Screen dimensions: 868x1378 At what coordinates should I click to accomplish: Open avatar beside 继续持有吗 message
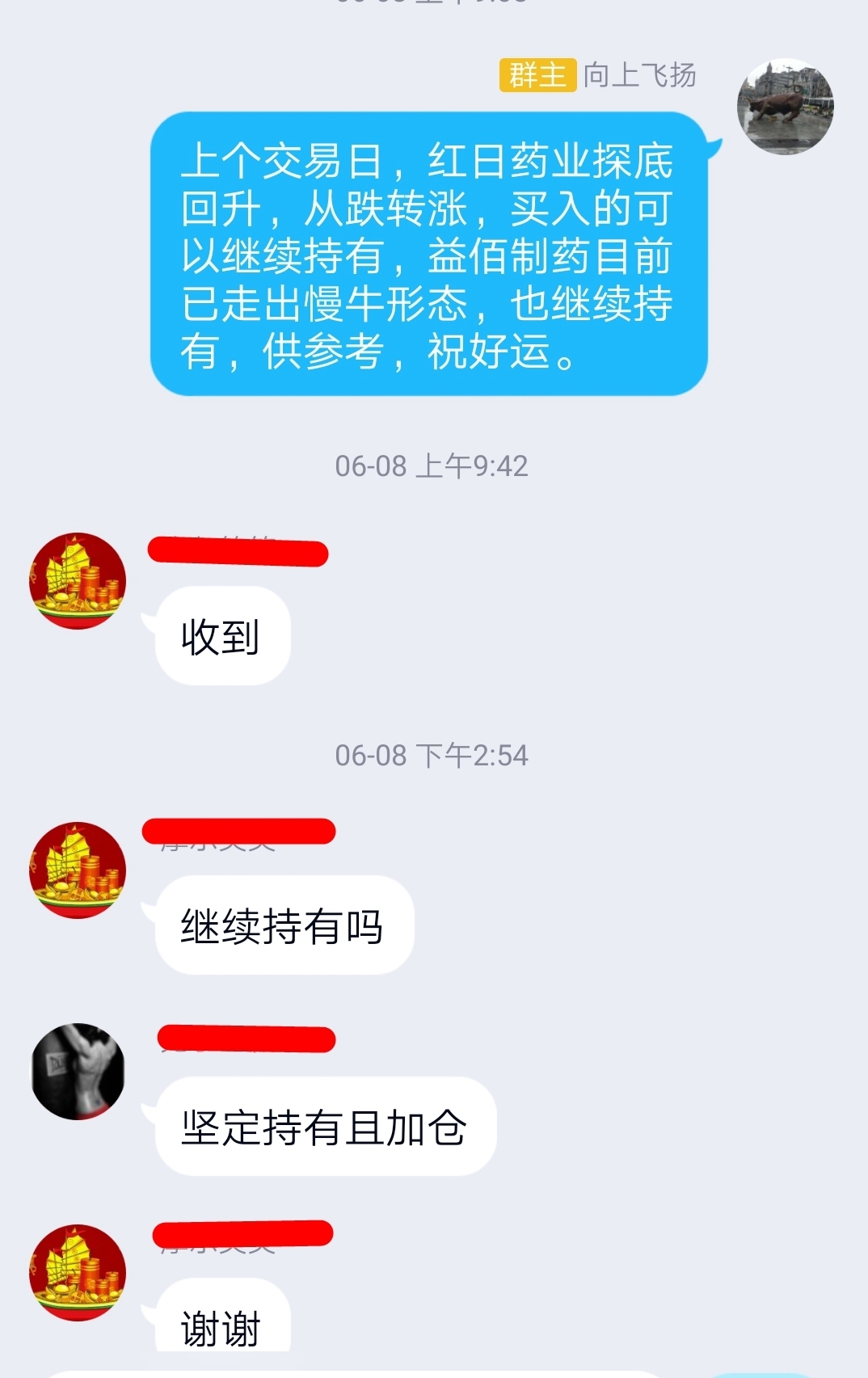[x=78, y=870]
